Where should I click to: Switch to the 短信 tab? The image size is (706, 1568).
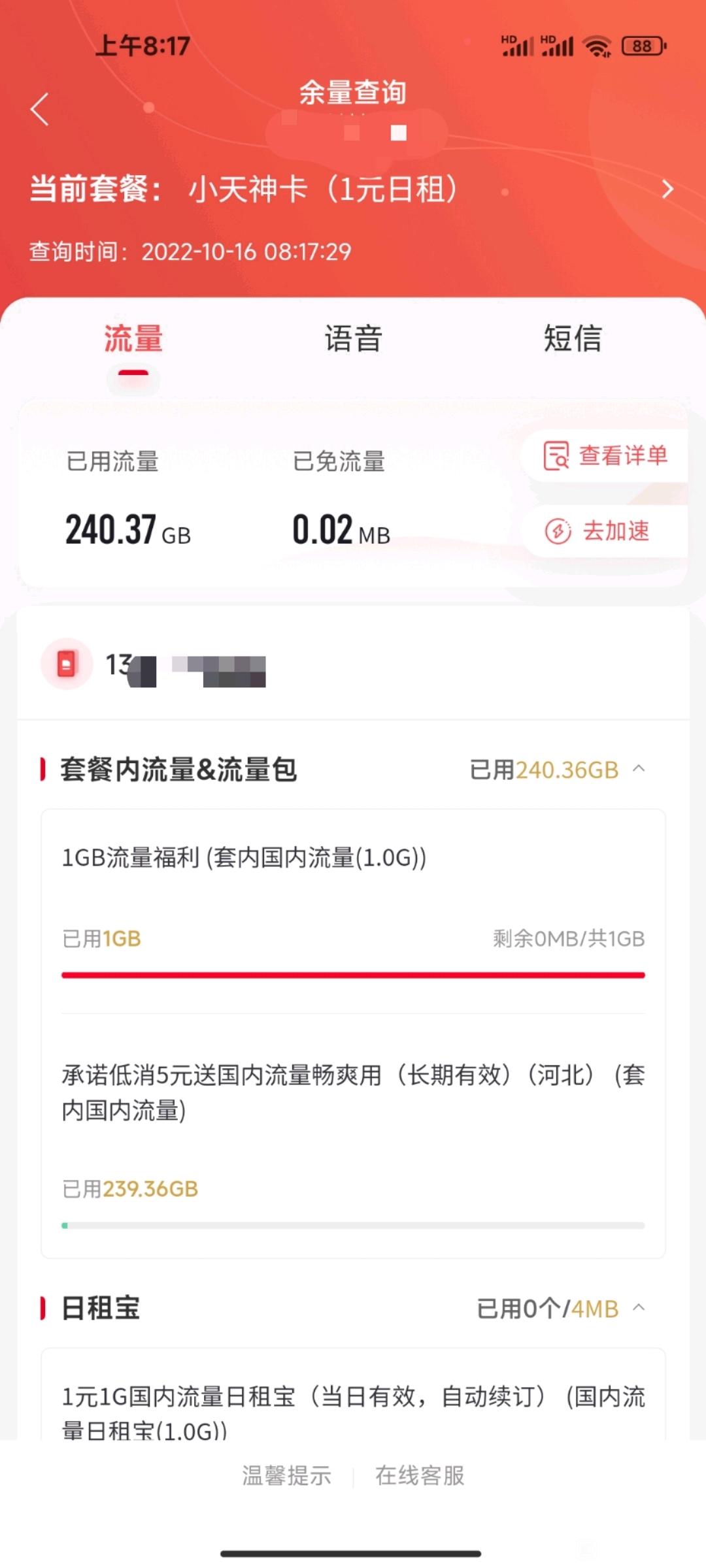[x=573, y=338]
